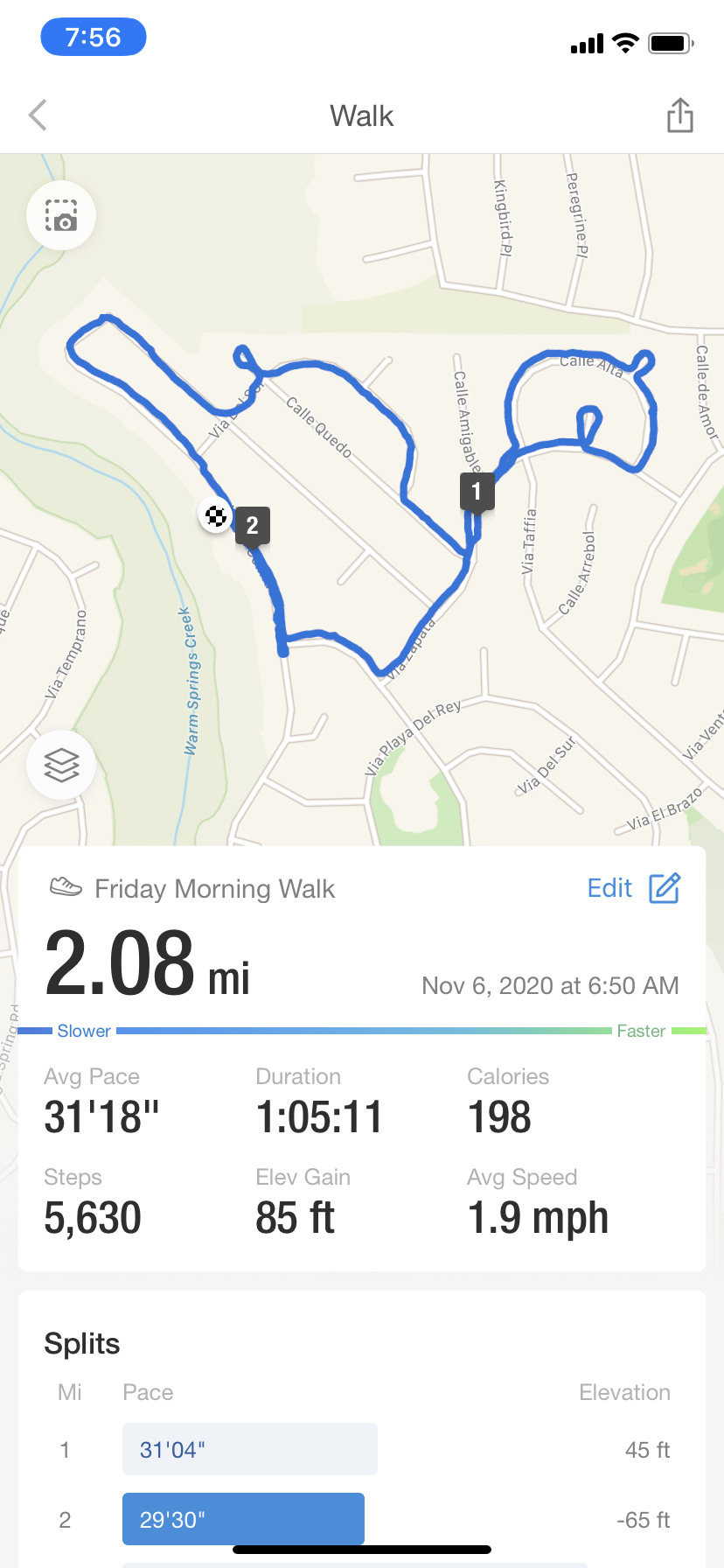Open the map layers selector

click(x=61, y=766)
